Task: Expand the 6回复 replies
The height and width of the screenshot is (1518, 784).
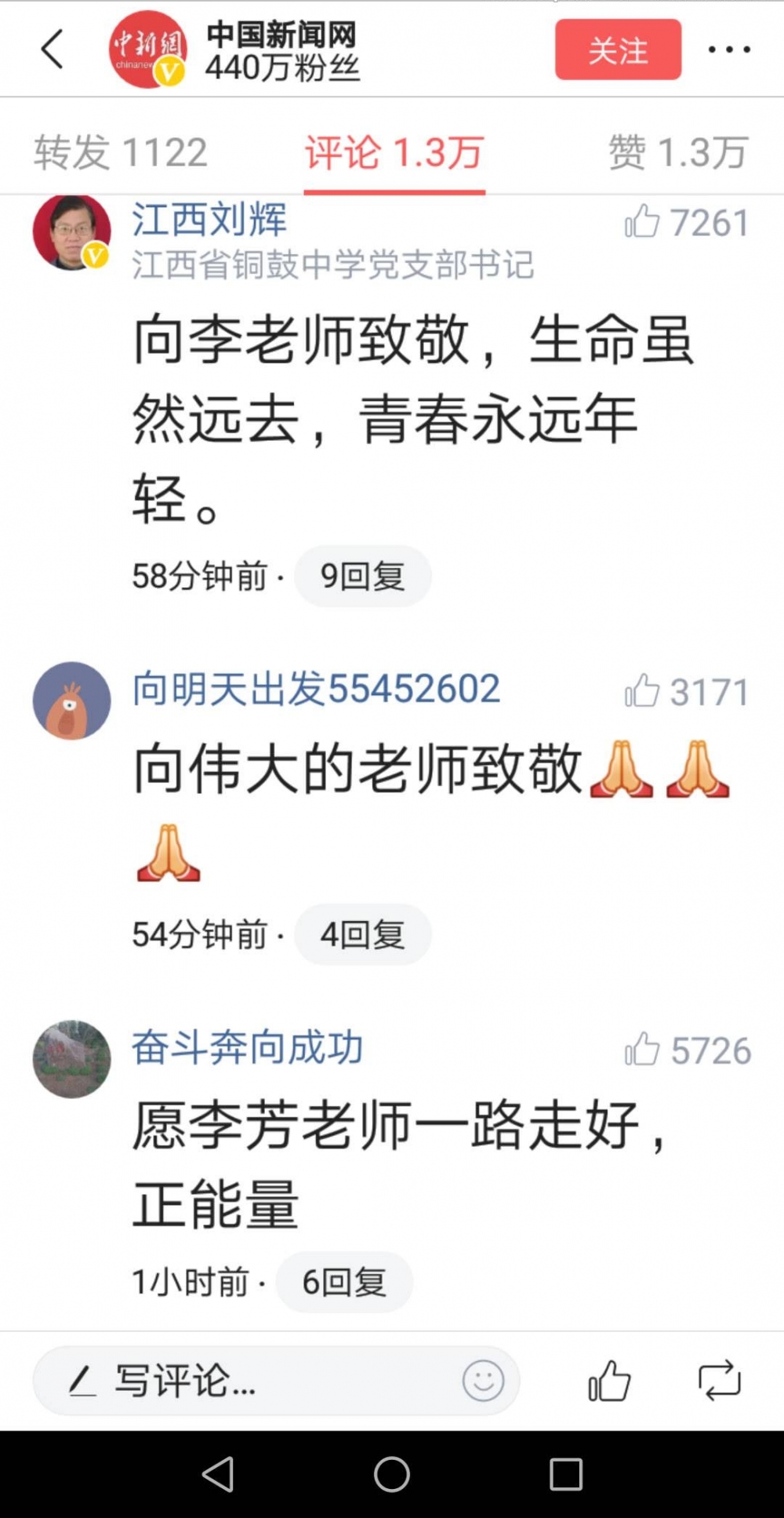Action: 345,1282
